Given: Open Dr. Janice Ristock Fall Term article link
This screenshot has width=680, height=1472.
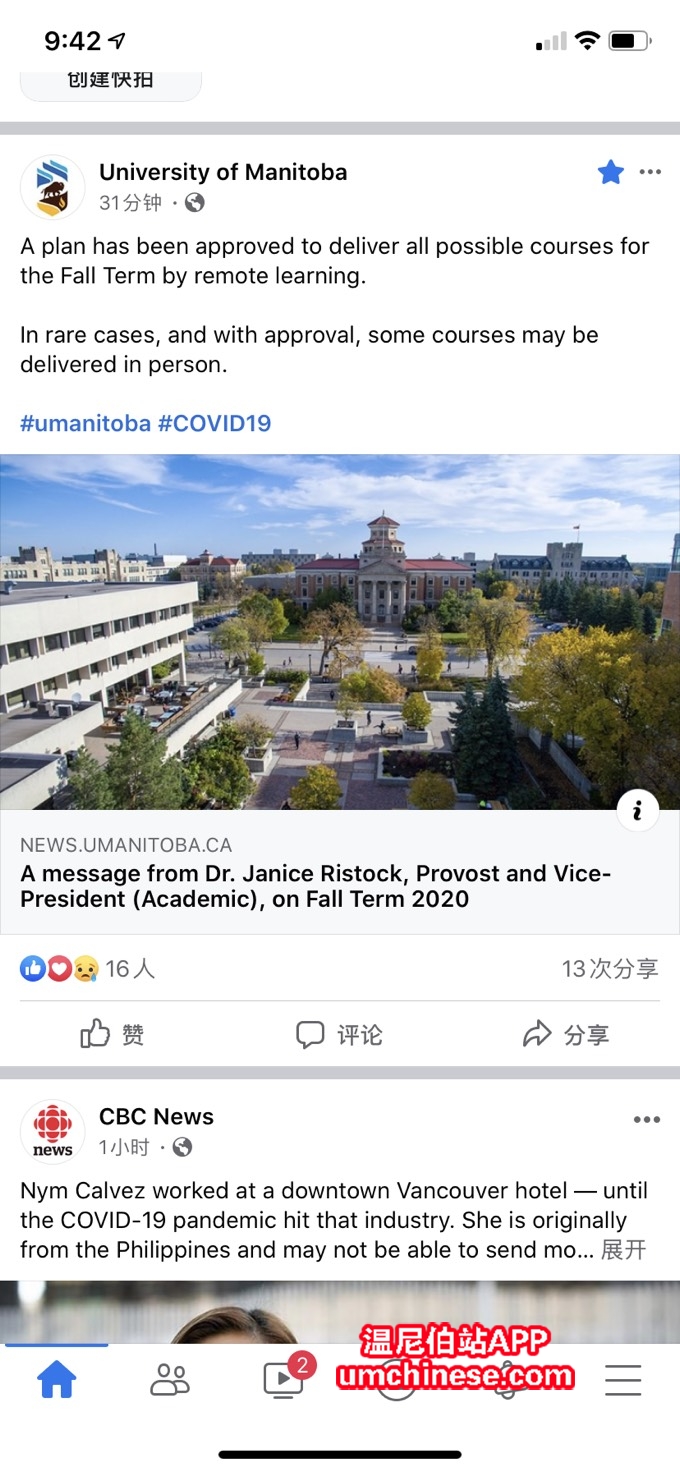Looking at the screenshot, I should [315, 886].
